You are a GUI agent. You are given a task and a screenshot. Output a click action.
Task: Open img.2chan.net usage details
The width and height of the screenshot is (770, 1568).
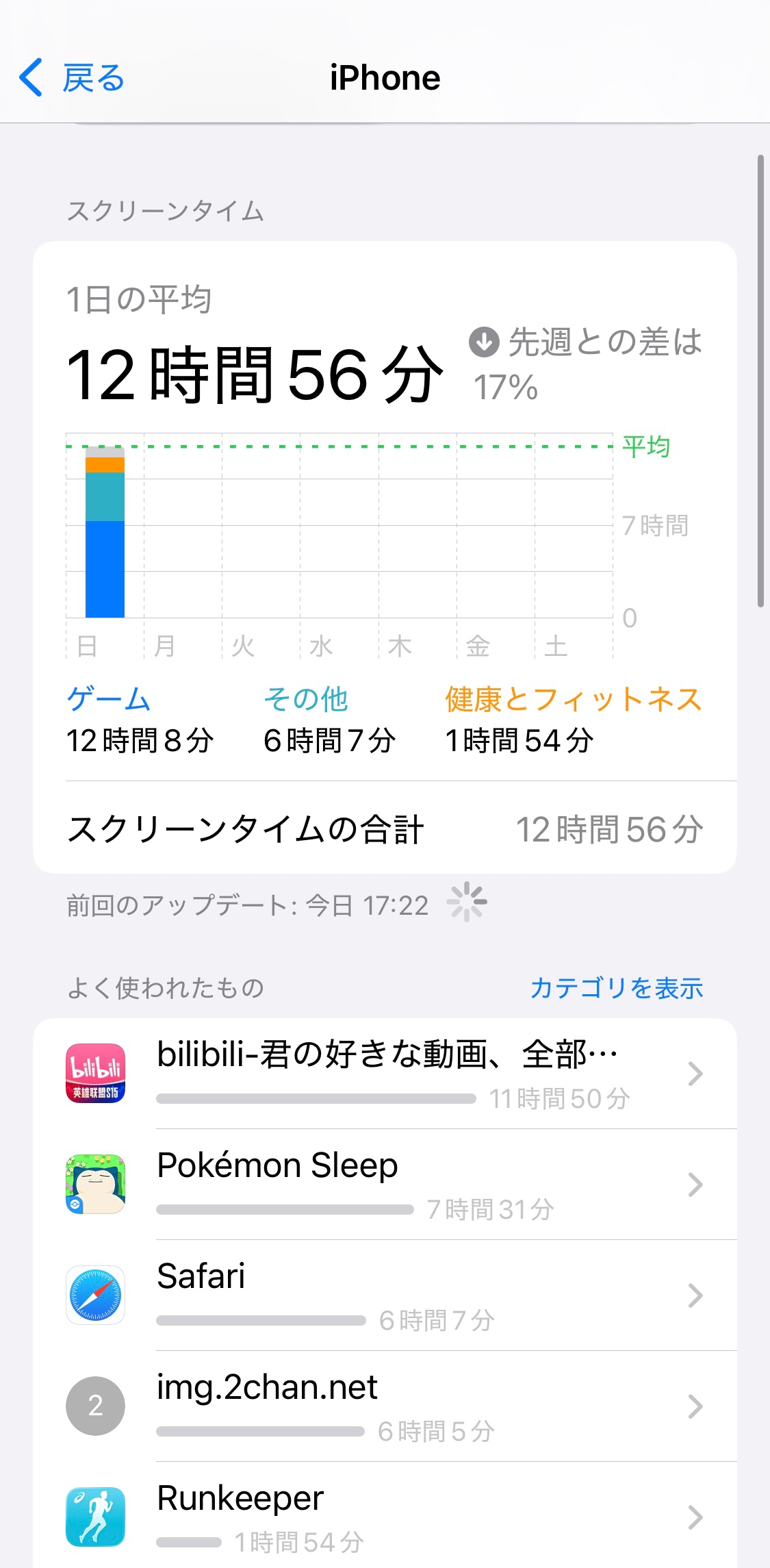385,1406
